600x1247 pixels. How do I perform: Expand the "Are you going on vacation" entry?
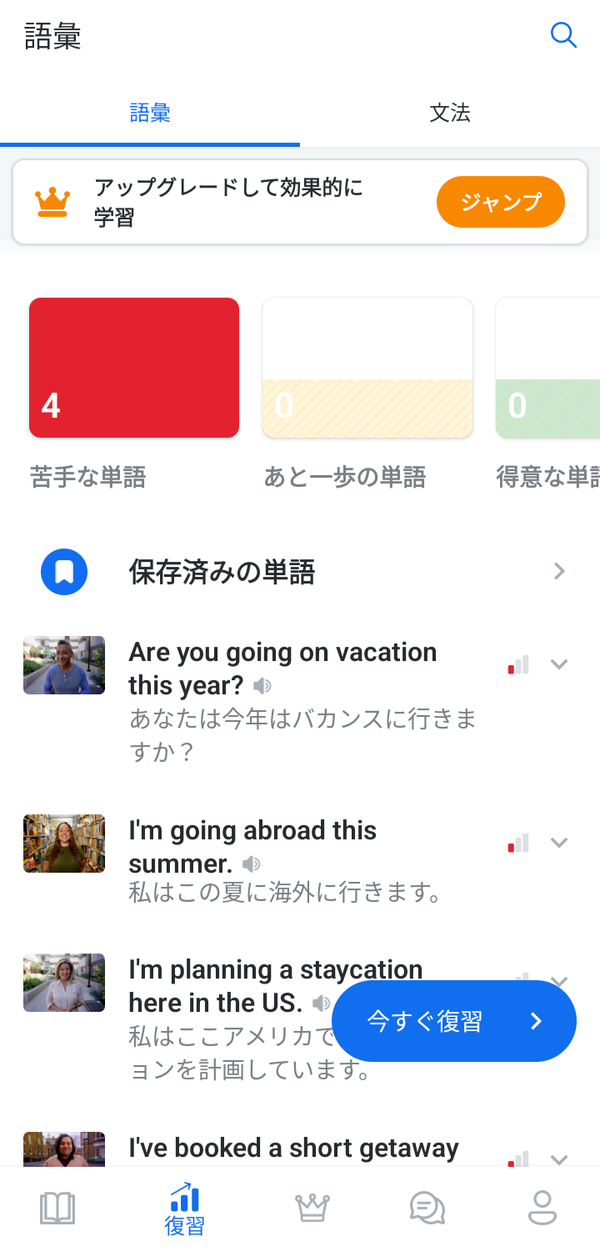pos(559,665)
